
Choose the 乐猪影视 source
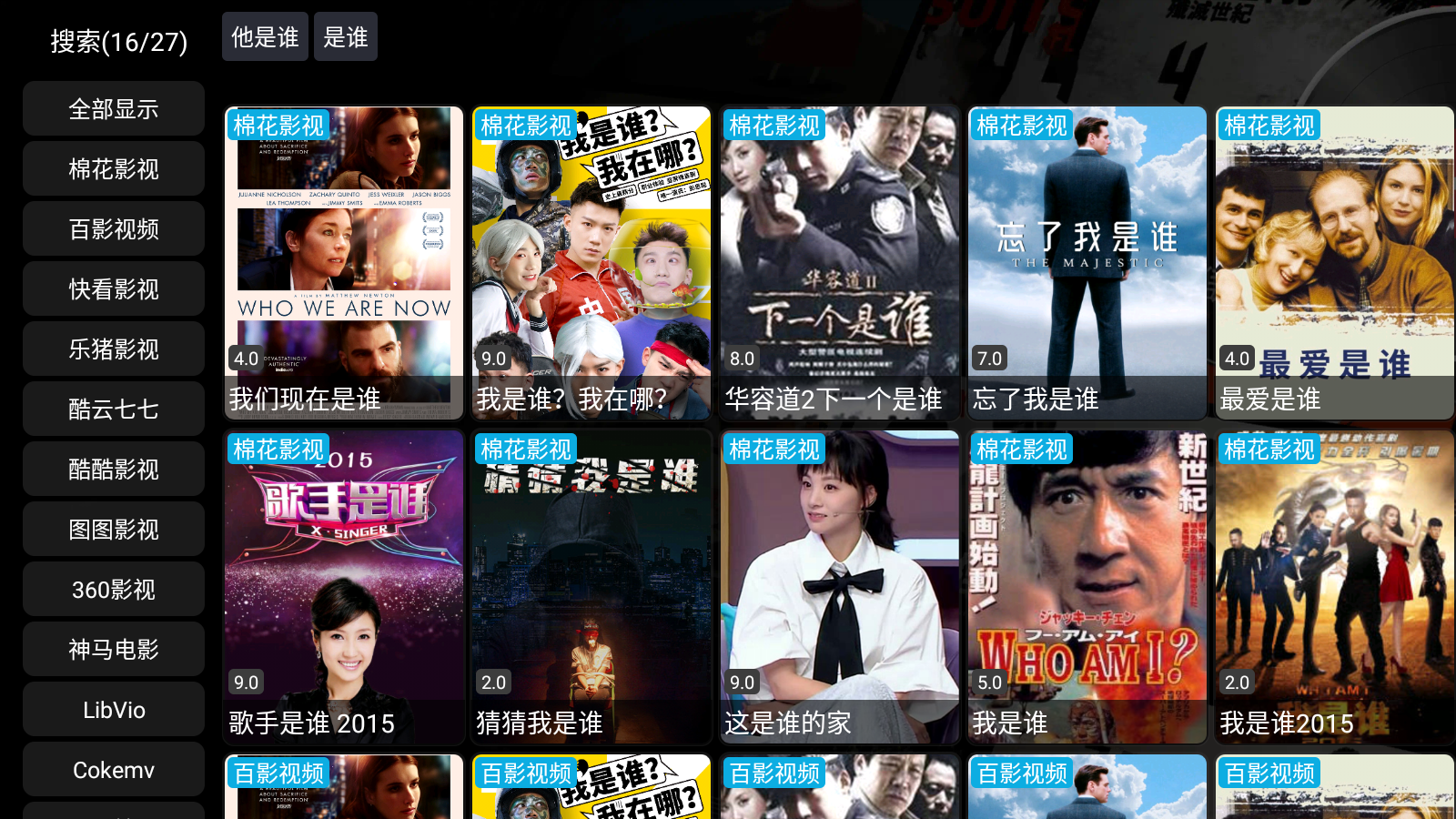click(114, 349)
